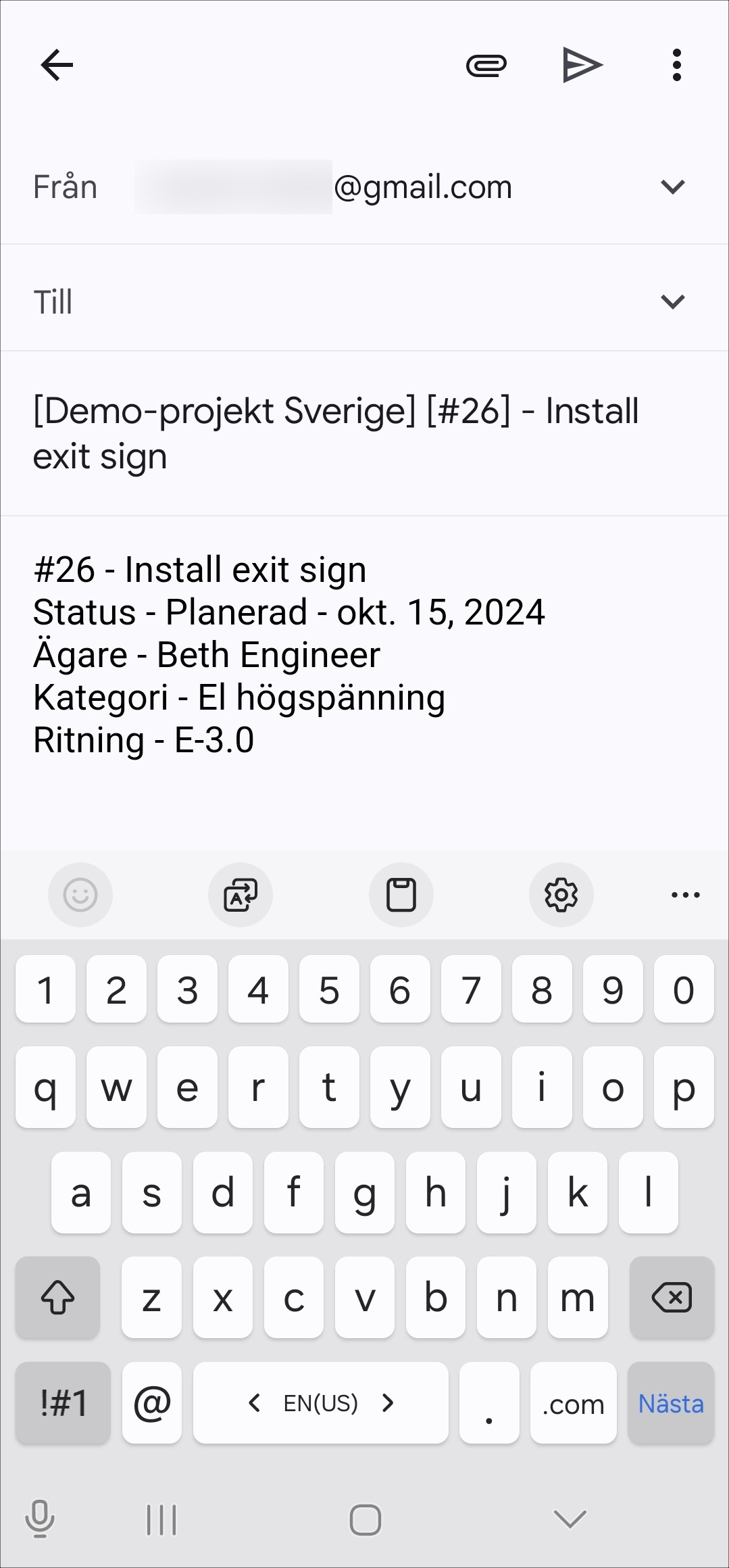729x1568 pixels.
Task: Tap the backspace key
Action: tap(671, 1297)
